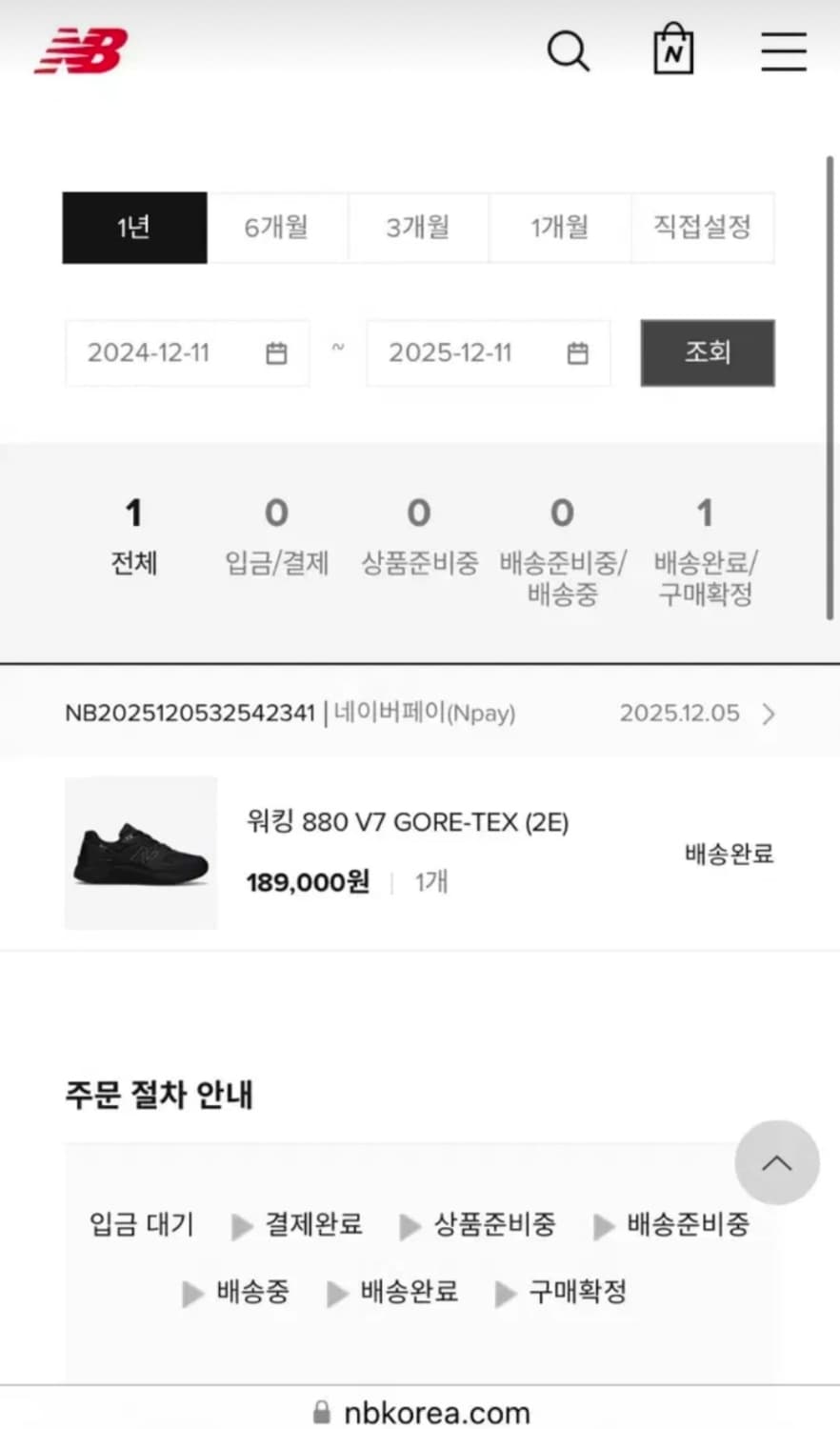Open the calendar icon for start date
The image size is (840, 1429).
coord(275,352)
